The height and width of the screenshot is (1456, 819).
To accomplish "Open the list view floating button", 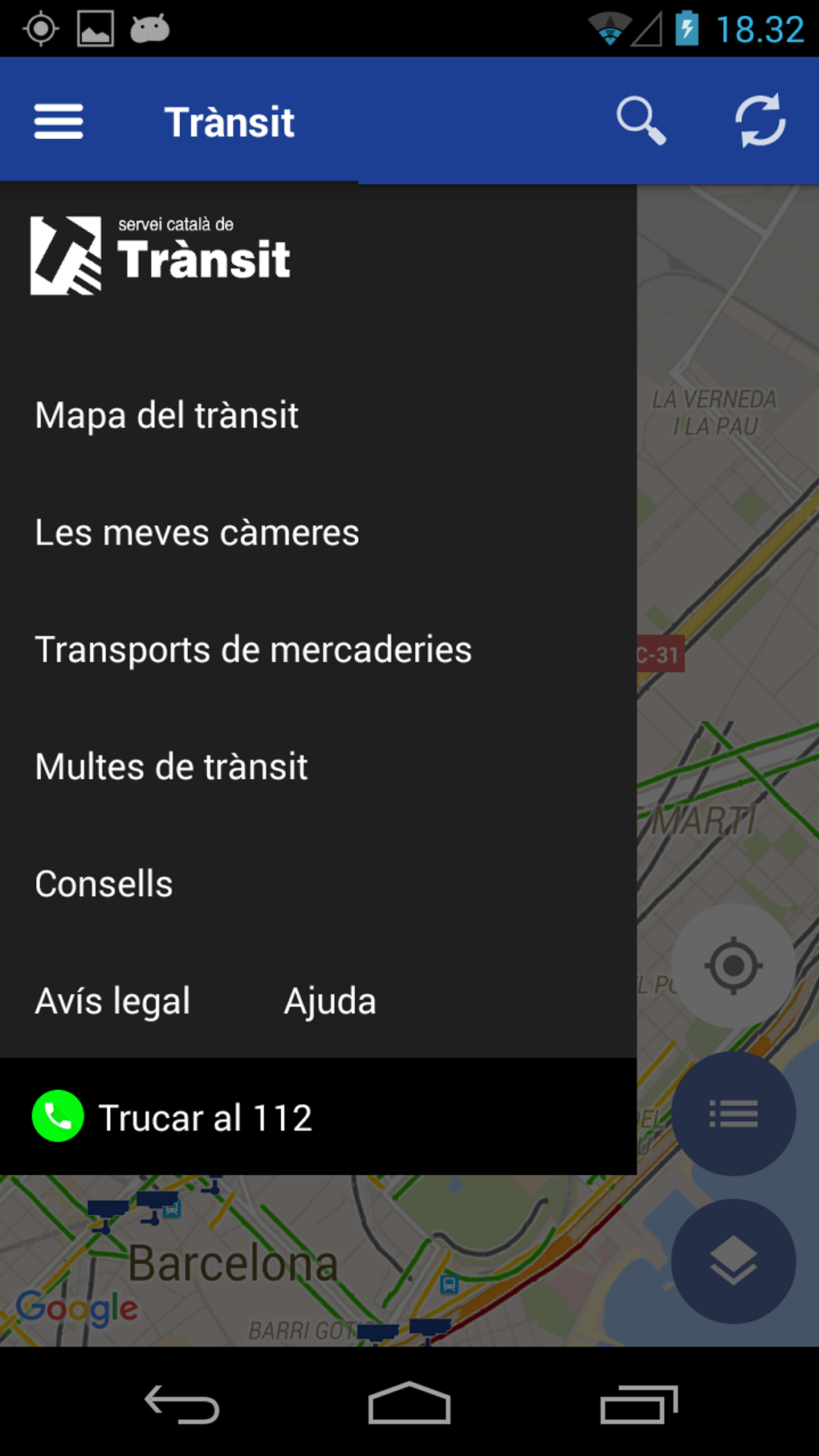I will click(732, 1114).
